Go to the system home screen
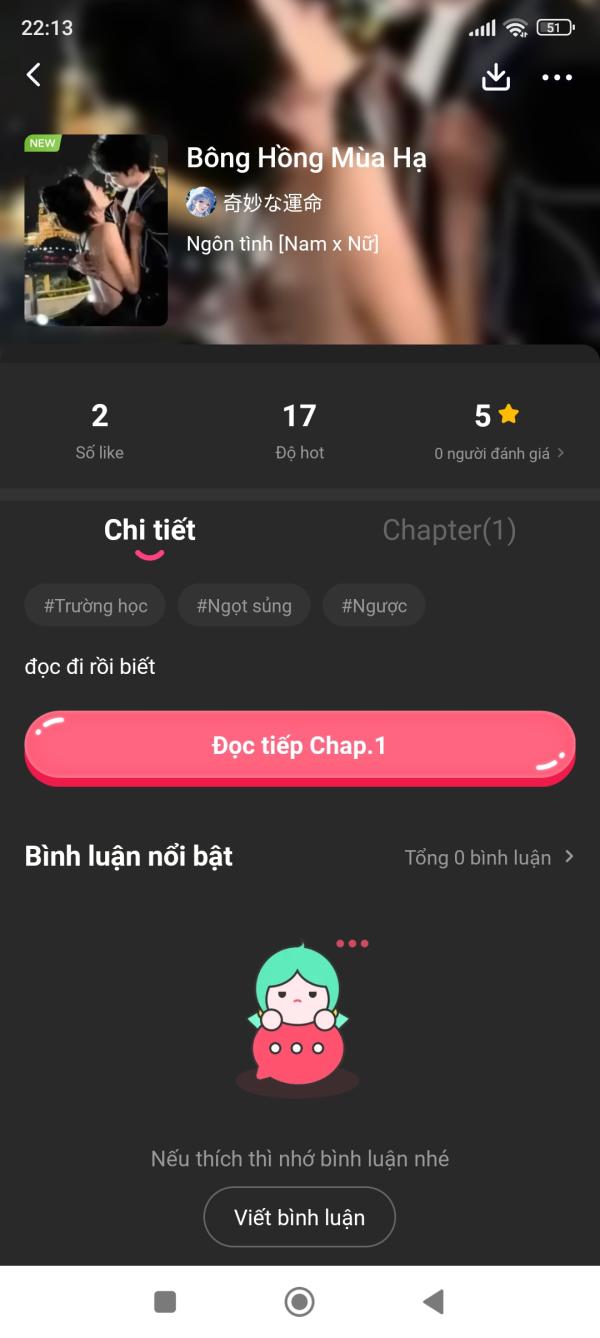This screenshot has width=600, height=1338. (x=299, y=1301)
